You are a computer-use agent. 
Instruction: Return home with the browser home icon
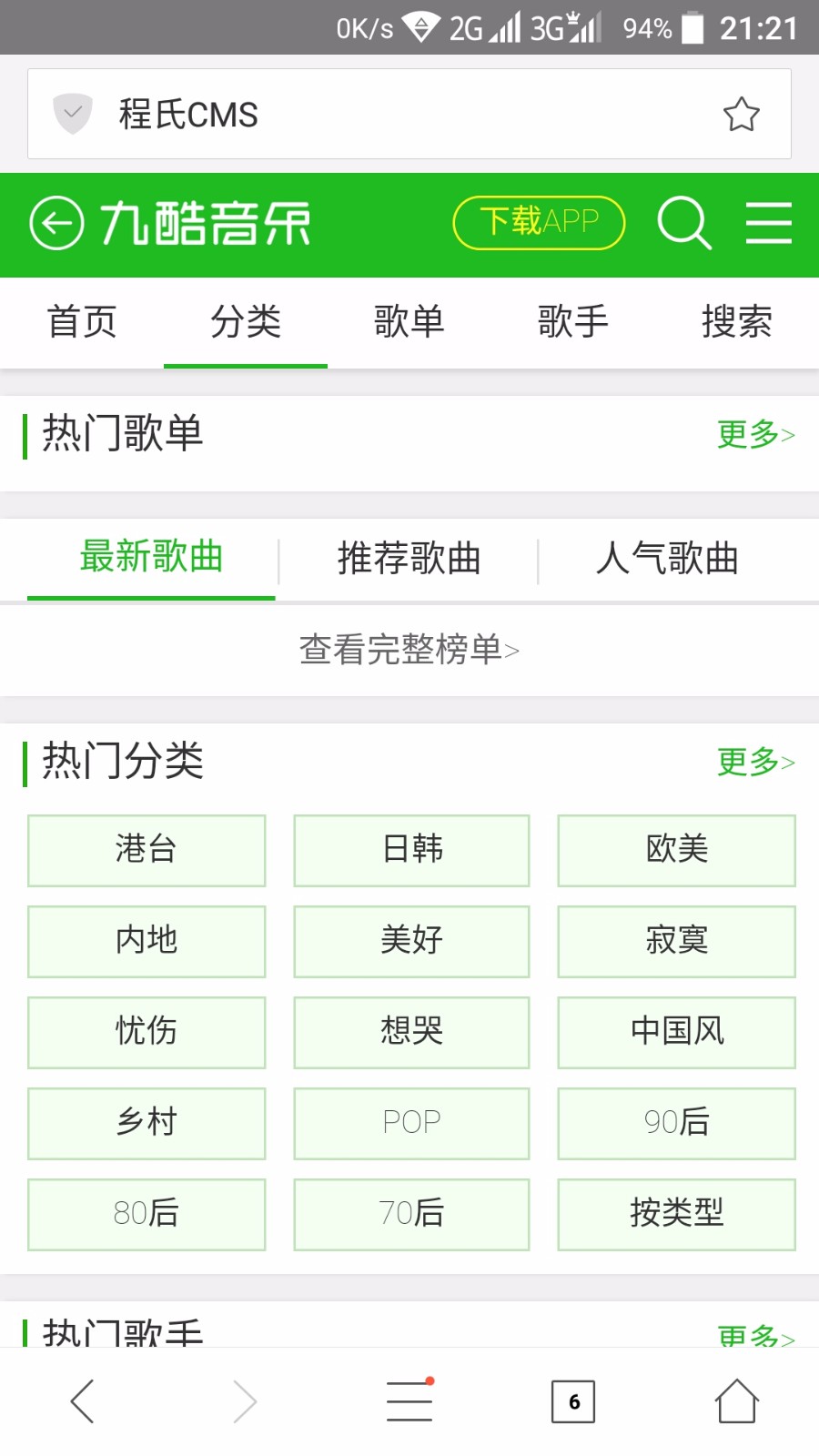(736, 1401)
